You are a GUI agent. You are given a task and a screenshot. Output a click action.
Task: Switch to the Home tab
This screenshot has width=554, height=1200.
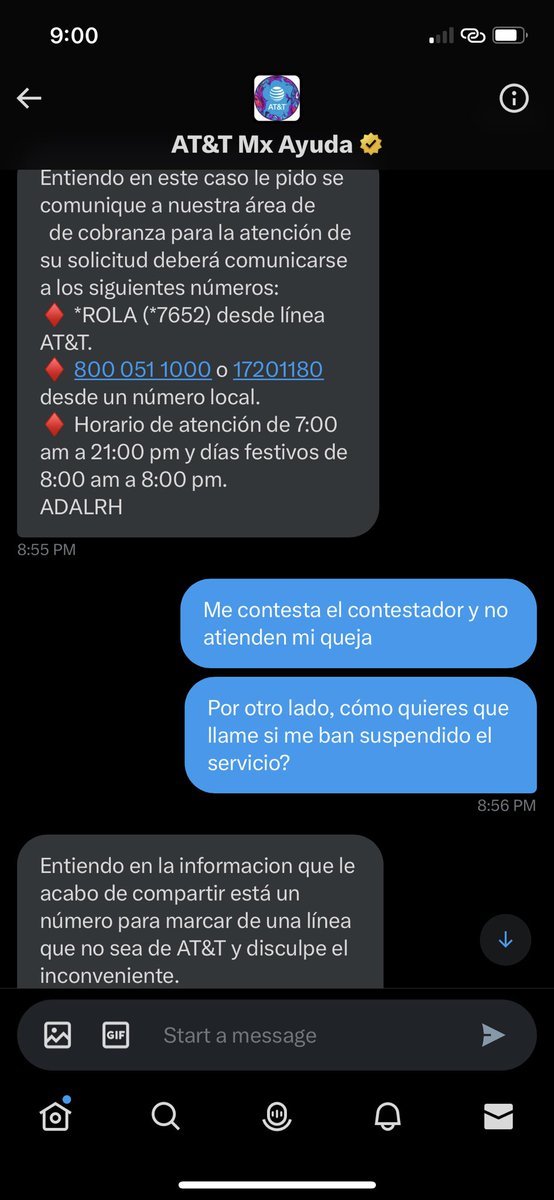[x=56, y=1116]
